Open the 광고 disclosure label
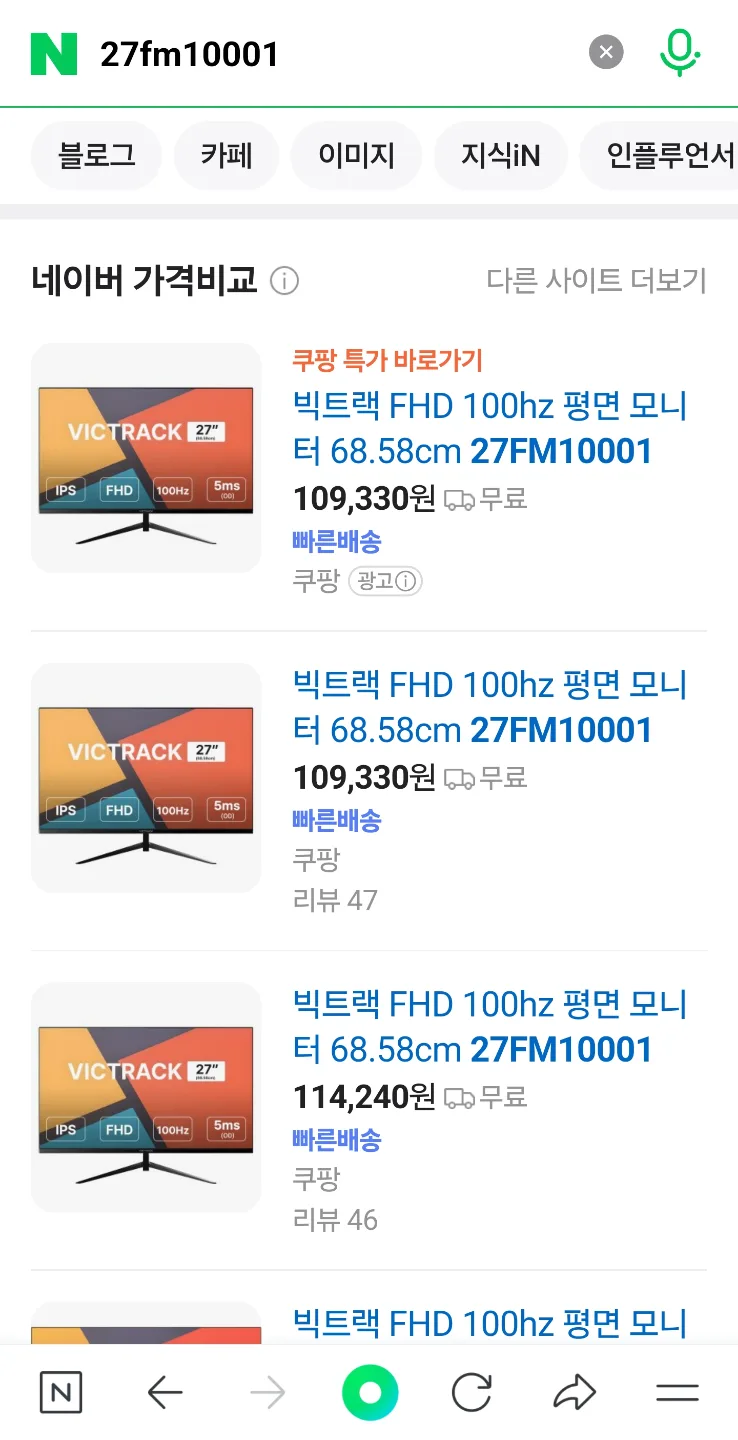 click(x=386, y=581)
